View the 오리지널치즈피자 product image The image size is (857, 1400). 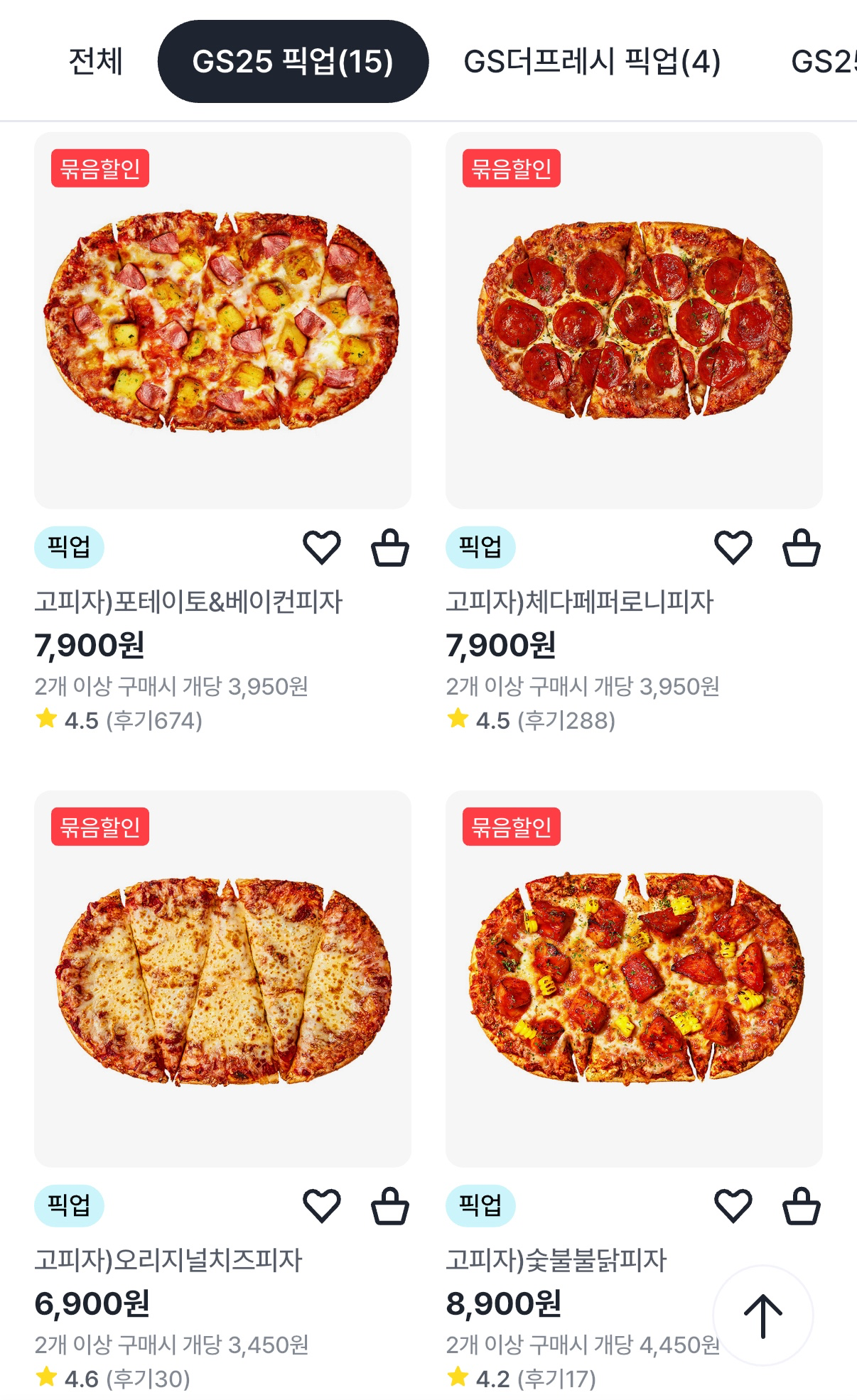[222, 979]
